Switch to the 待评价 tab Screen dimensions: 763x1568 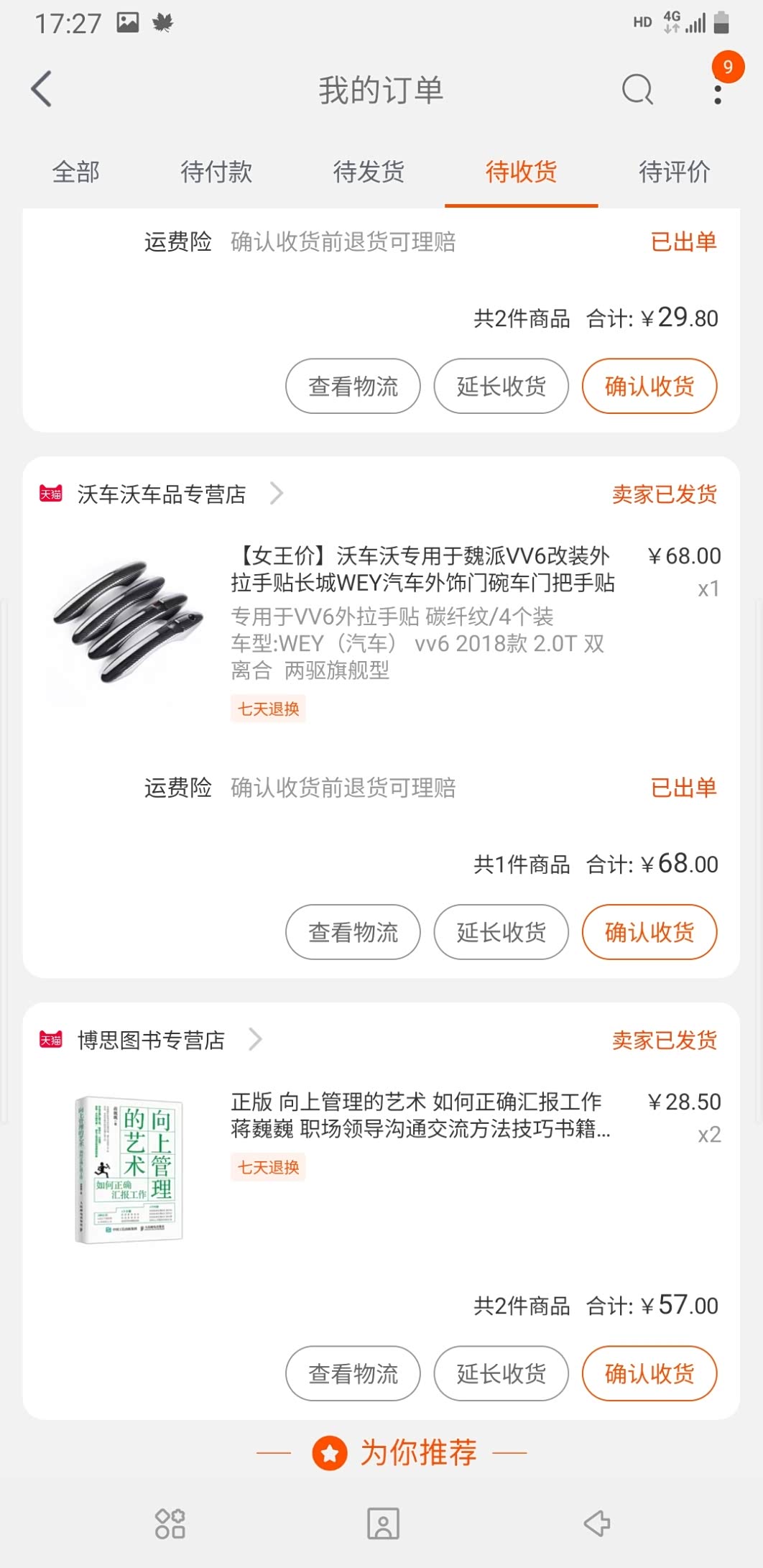674,172
